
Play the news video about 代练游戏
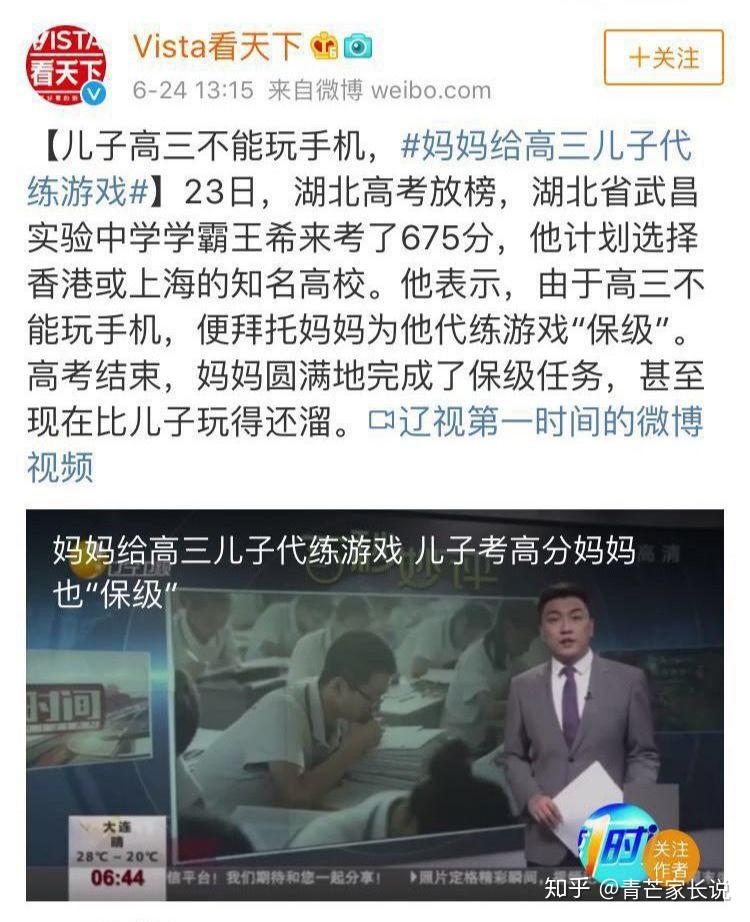click(374, 704)
